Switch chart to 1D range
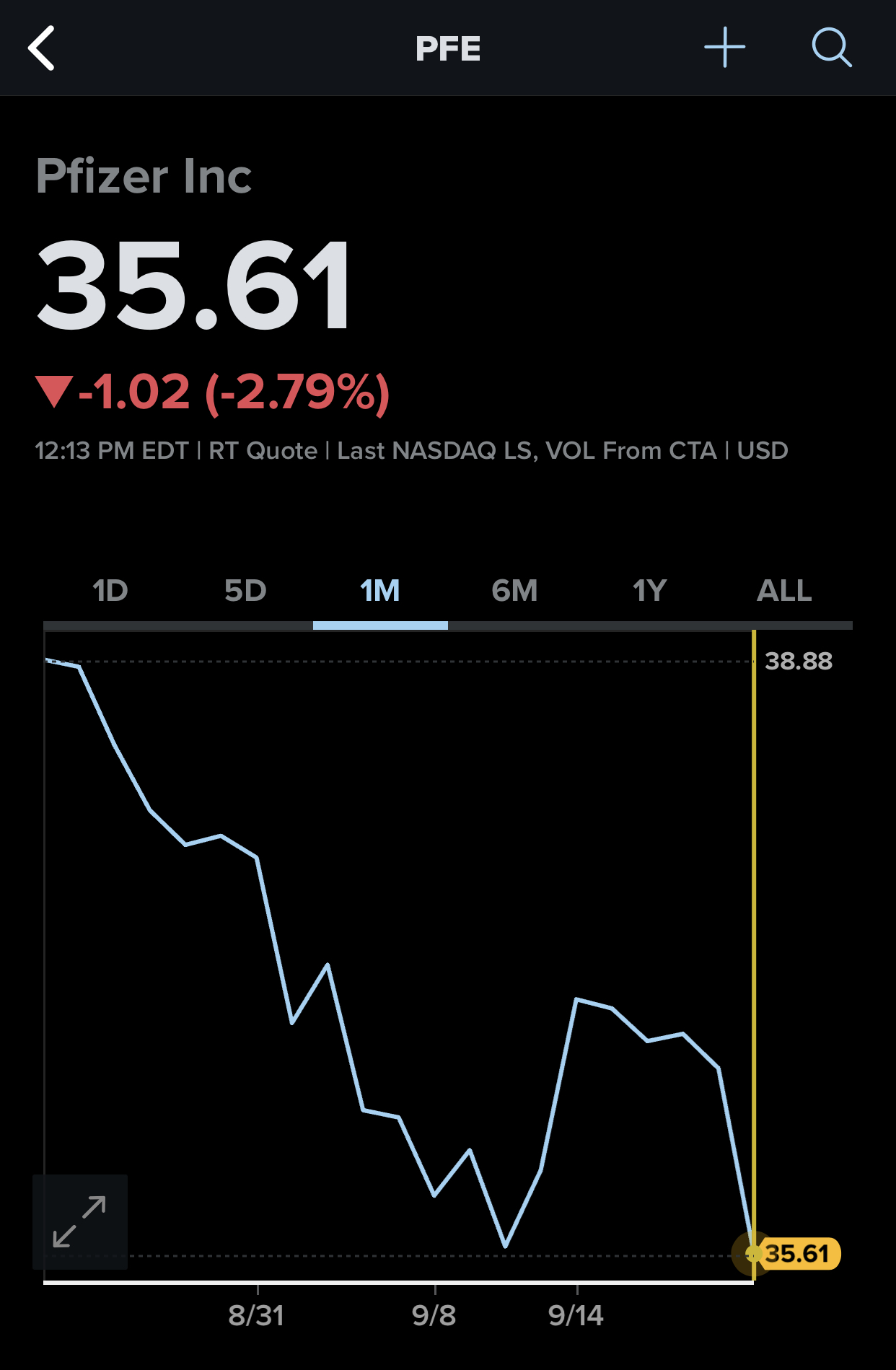Screen dimensions: 896x1370 (x=110, y=591)
